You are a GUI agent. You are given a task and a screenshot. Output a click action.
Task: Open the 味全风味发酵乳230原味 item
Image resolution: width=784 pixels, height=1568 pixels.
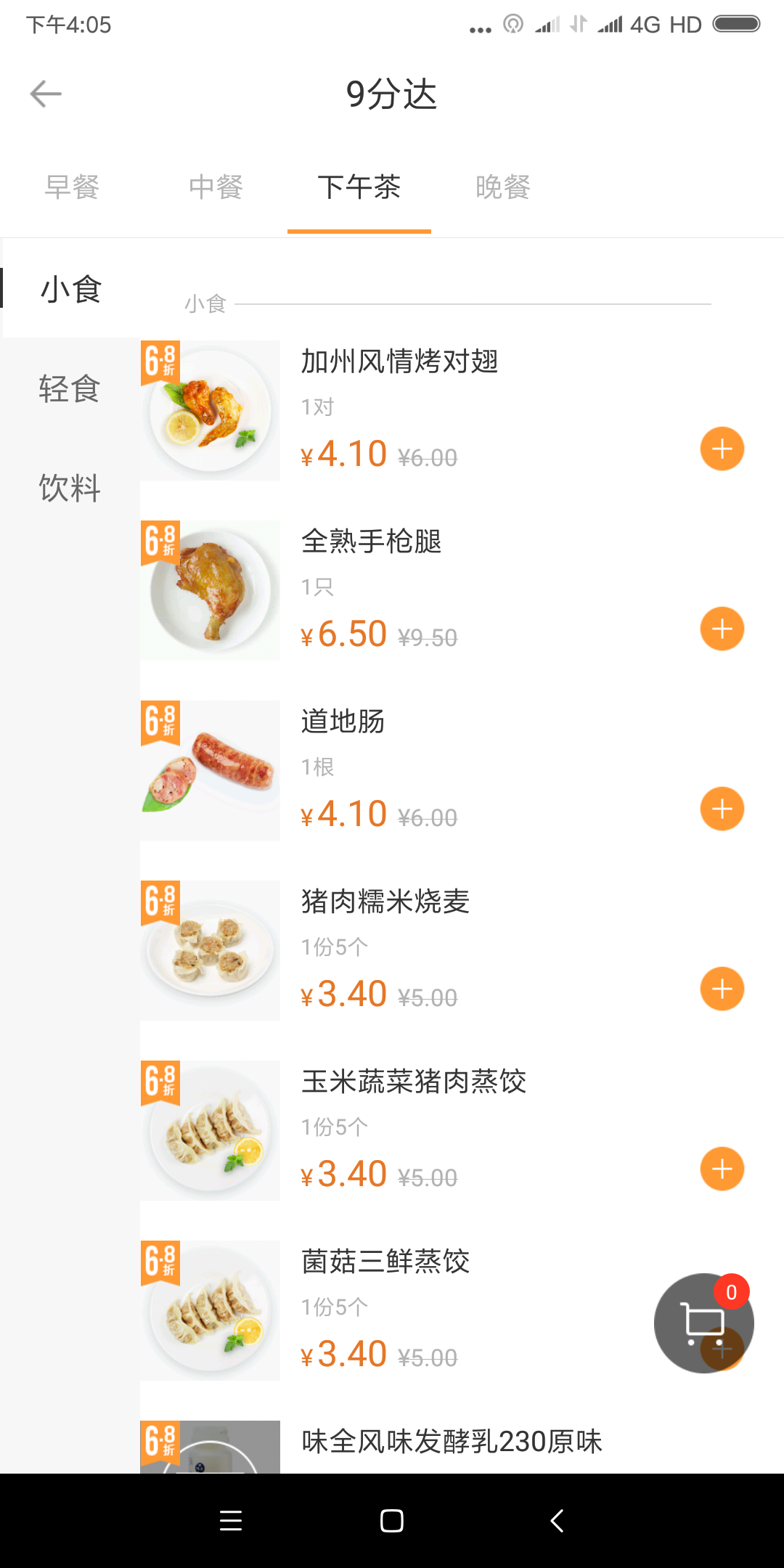(x=452, y=1442)
